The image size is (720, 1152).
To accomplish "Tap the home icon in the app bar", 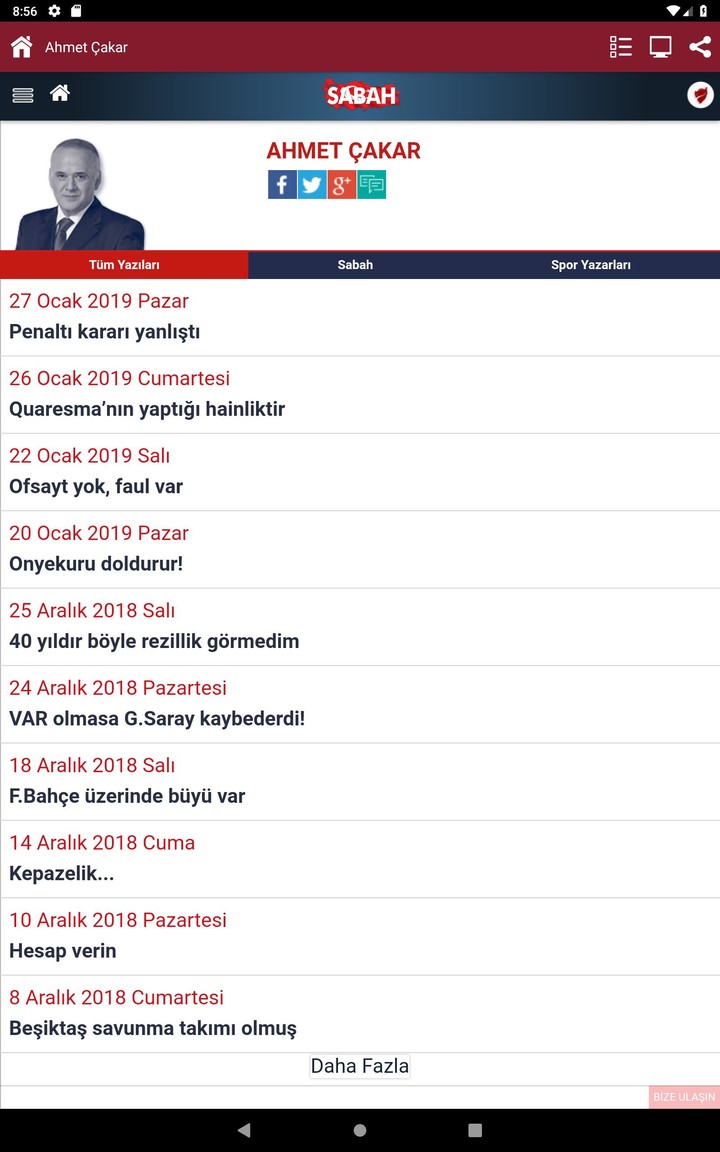I will (x=21, y=47).
